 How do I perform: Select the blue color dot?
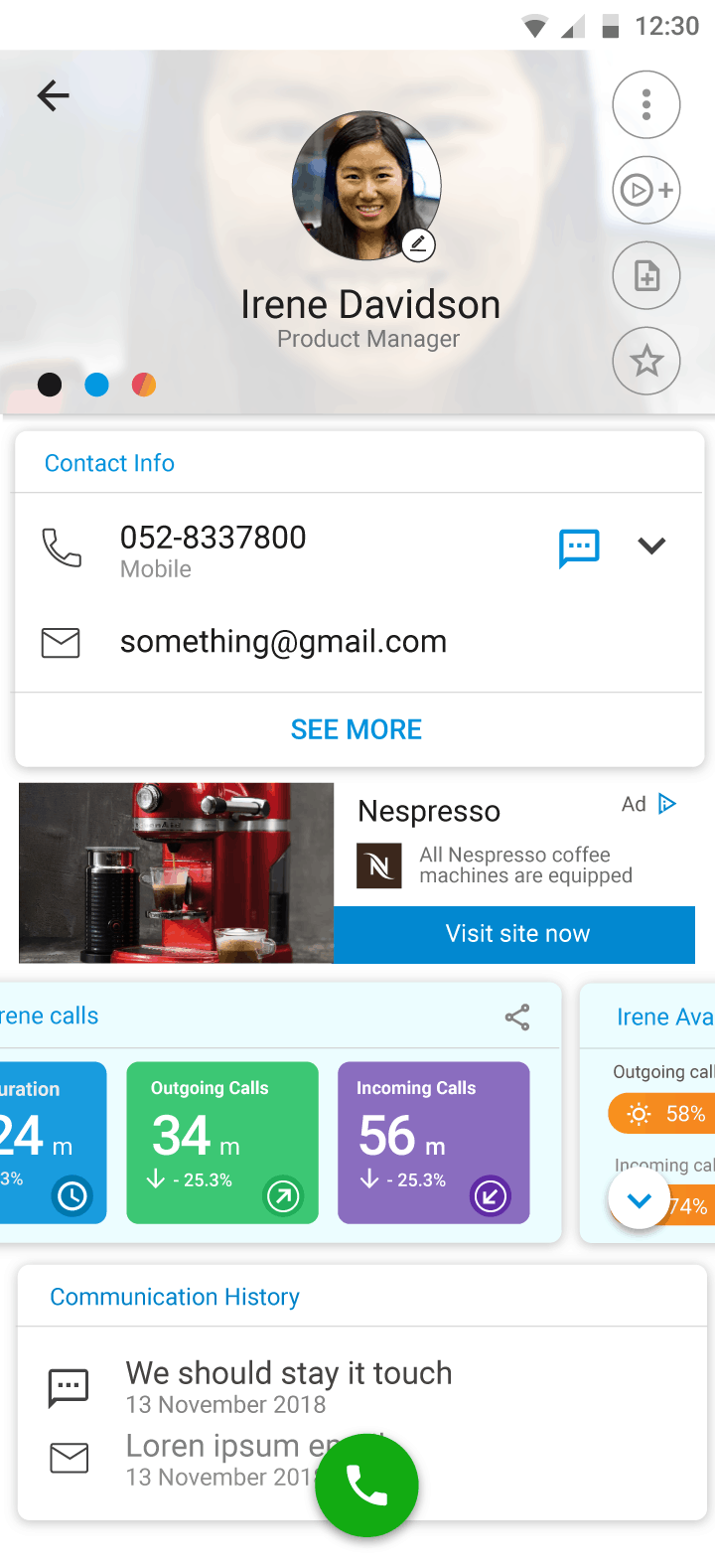[x=96, y=385]
